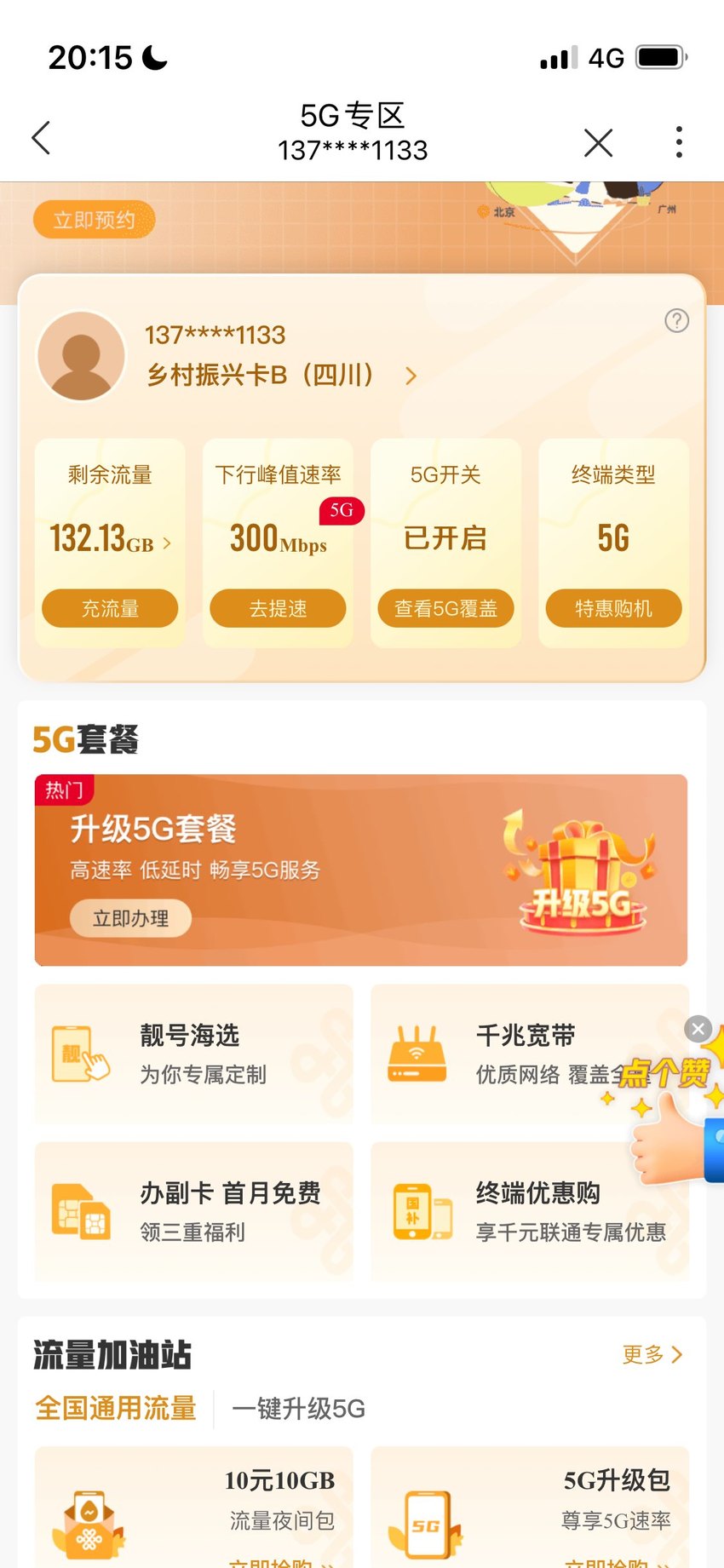Open the help question mark icon
The height and width of the screenshot is (1568, 724).
pos(676,321)
